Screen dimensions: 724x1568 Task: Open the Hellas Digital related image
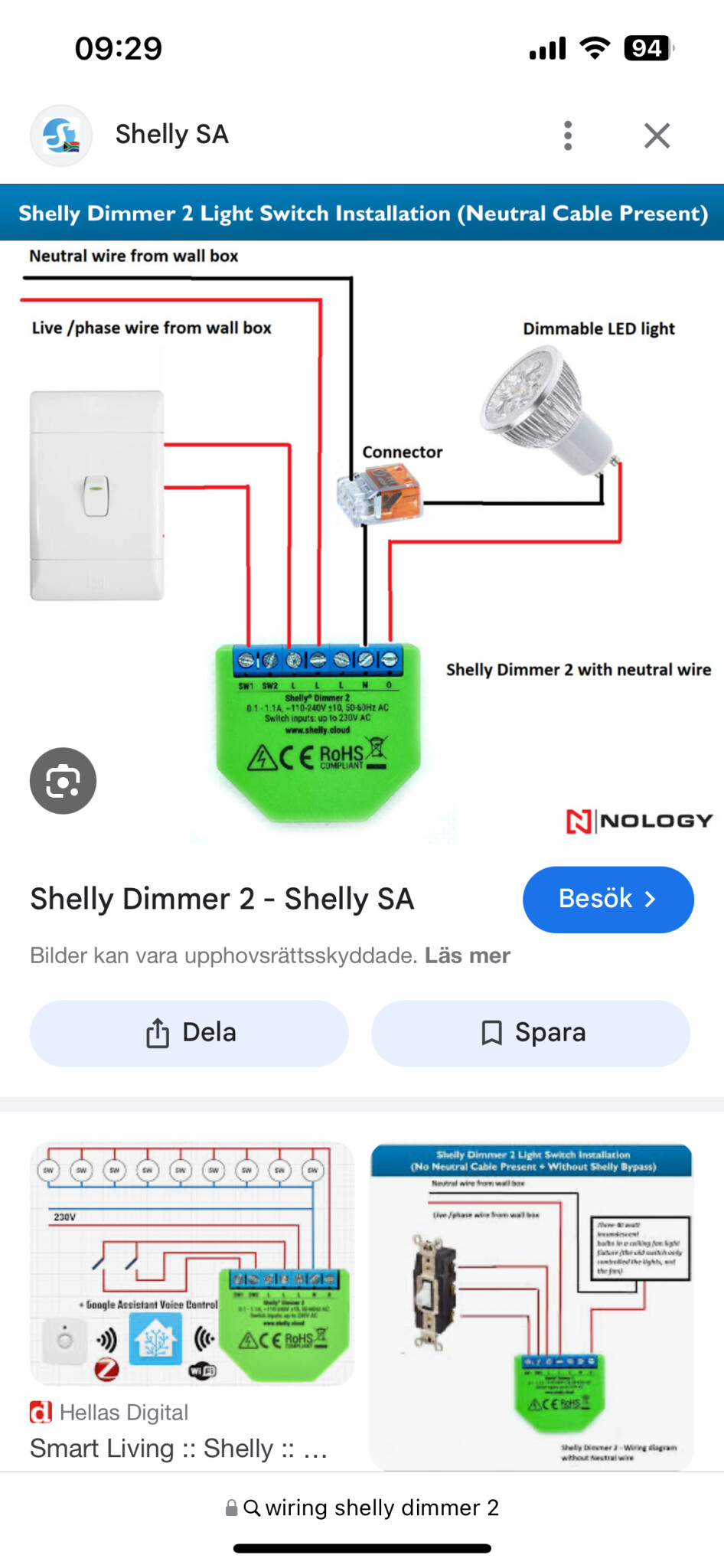191,1263
